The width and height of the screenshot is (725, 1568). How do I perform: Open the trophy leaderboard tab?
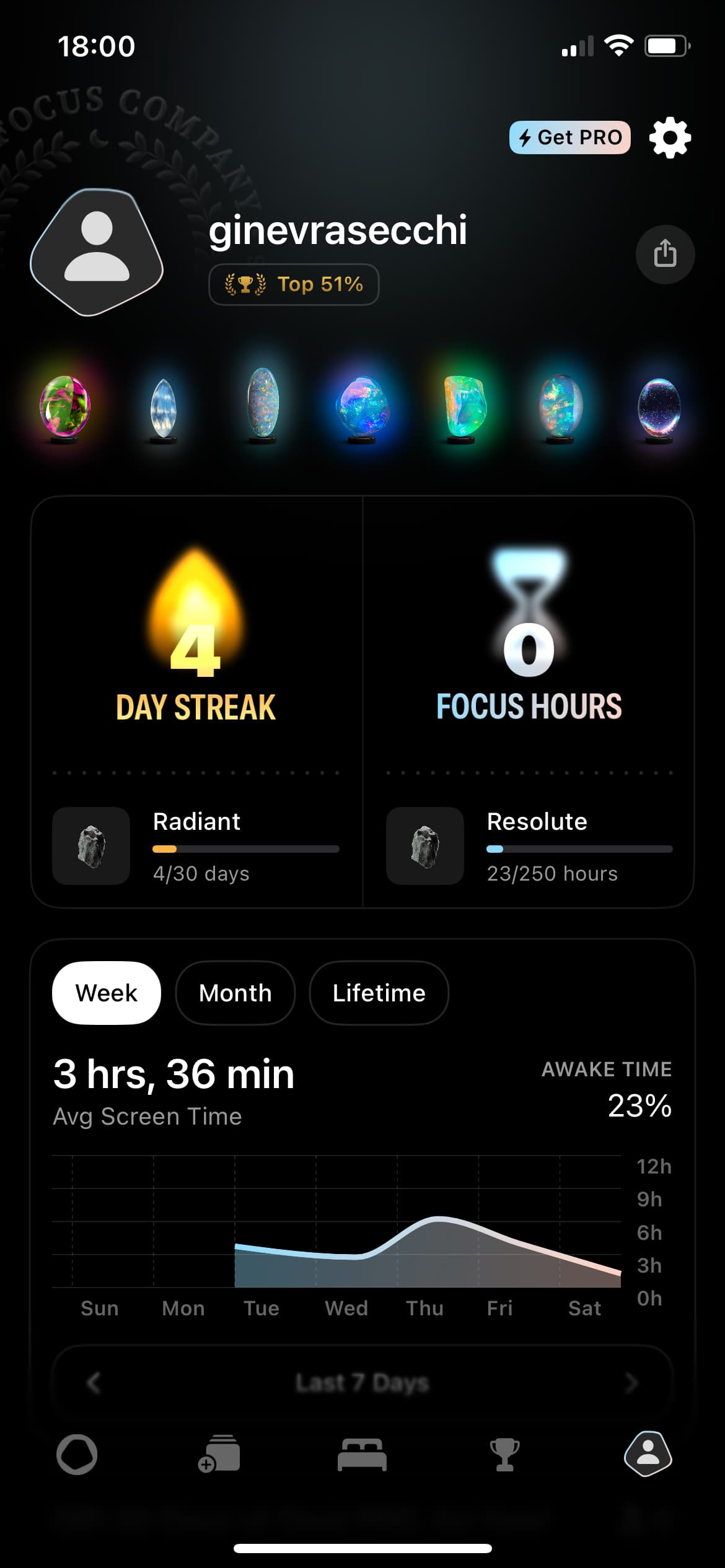tap(505, 1455)
